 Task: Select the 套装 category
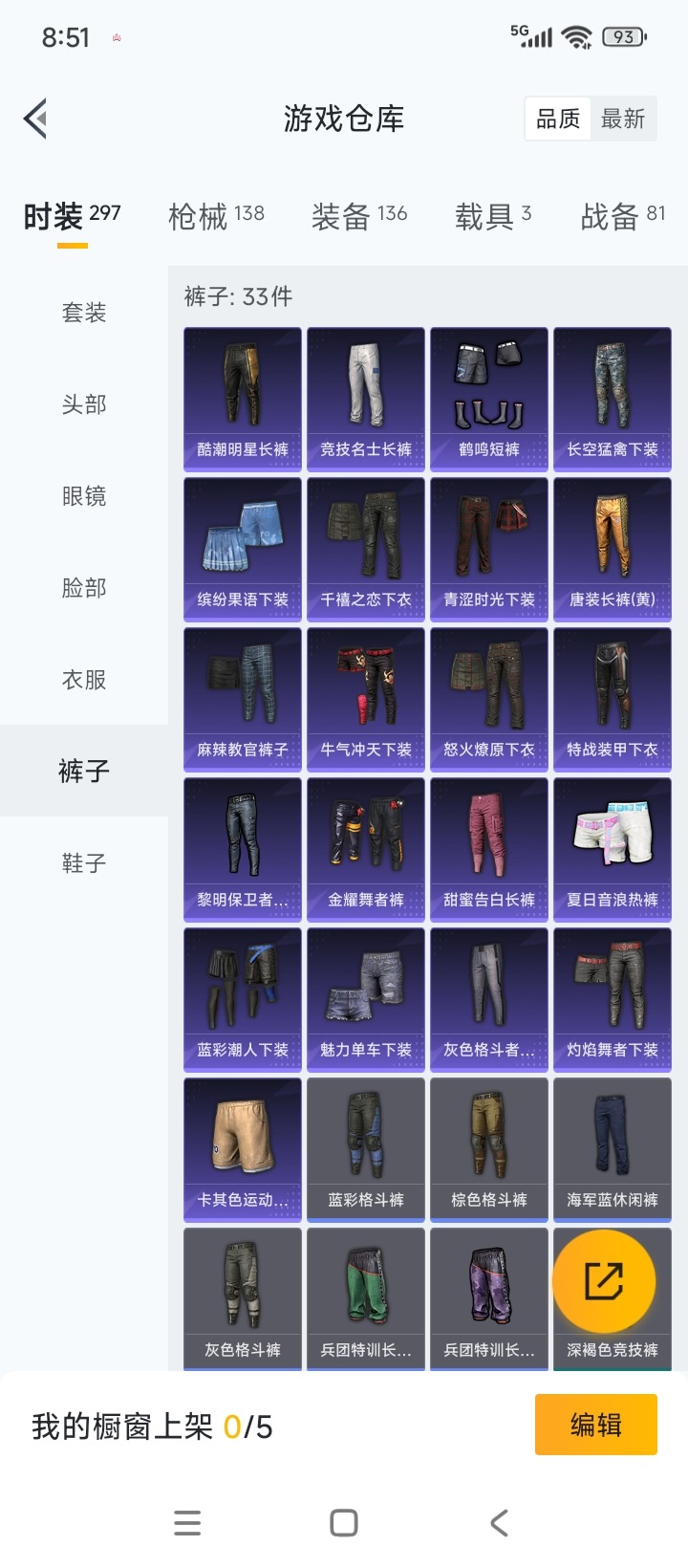(x=84, y=313)
